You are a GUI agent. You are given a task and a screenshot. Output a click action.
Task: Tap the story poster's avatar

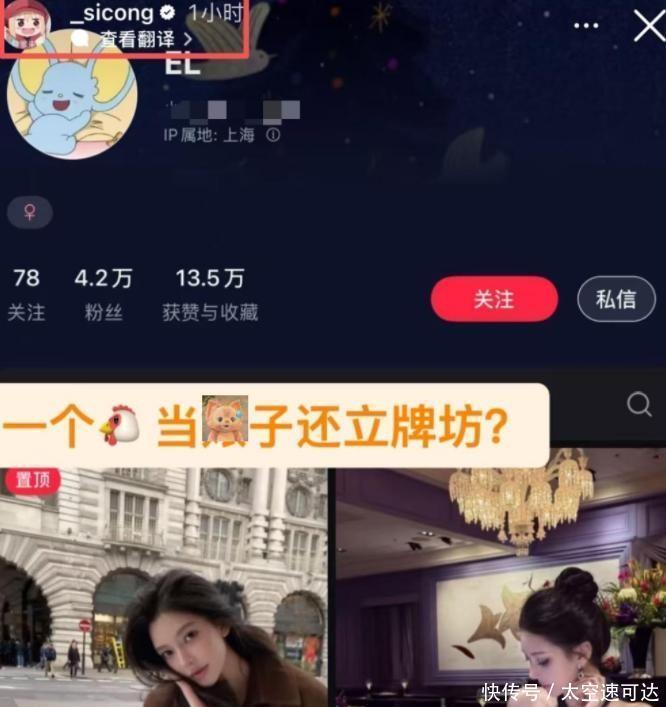click(x=27, y=24)
